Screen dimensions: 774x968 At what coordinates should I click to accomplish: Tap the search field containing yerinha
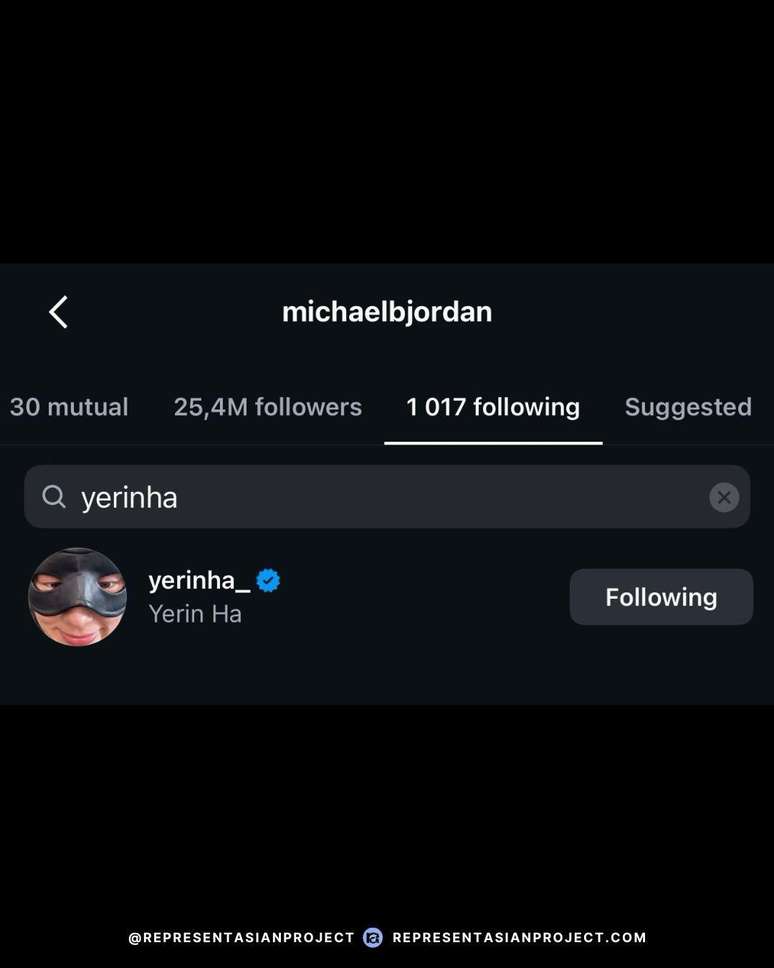coord(380,497)
